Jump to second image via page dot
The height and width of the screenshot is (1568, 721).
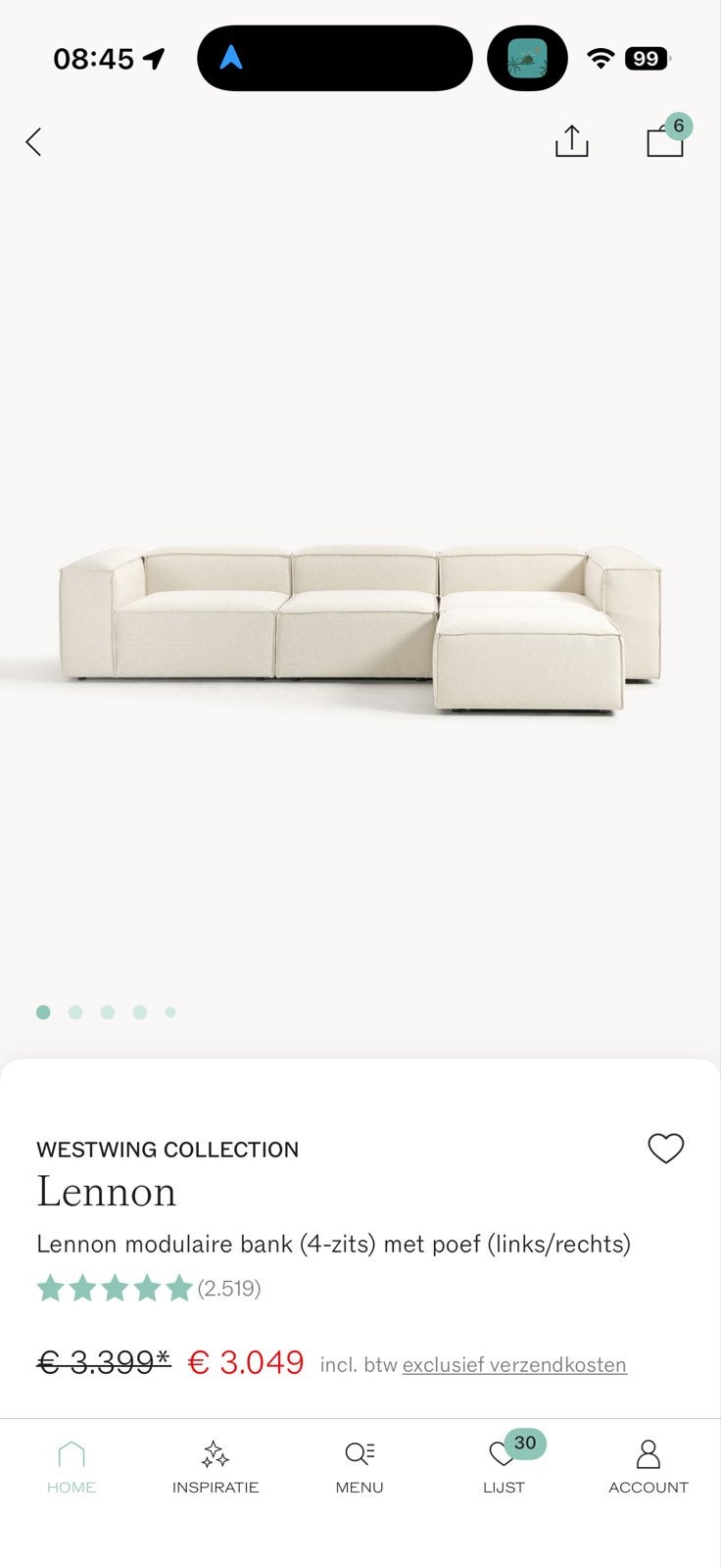75,1012
